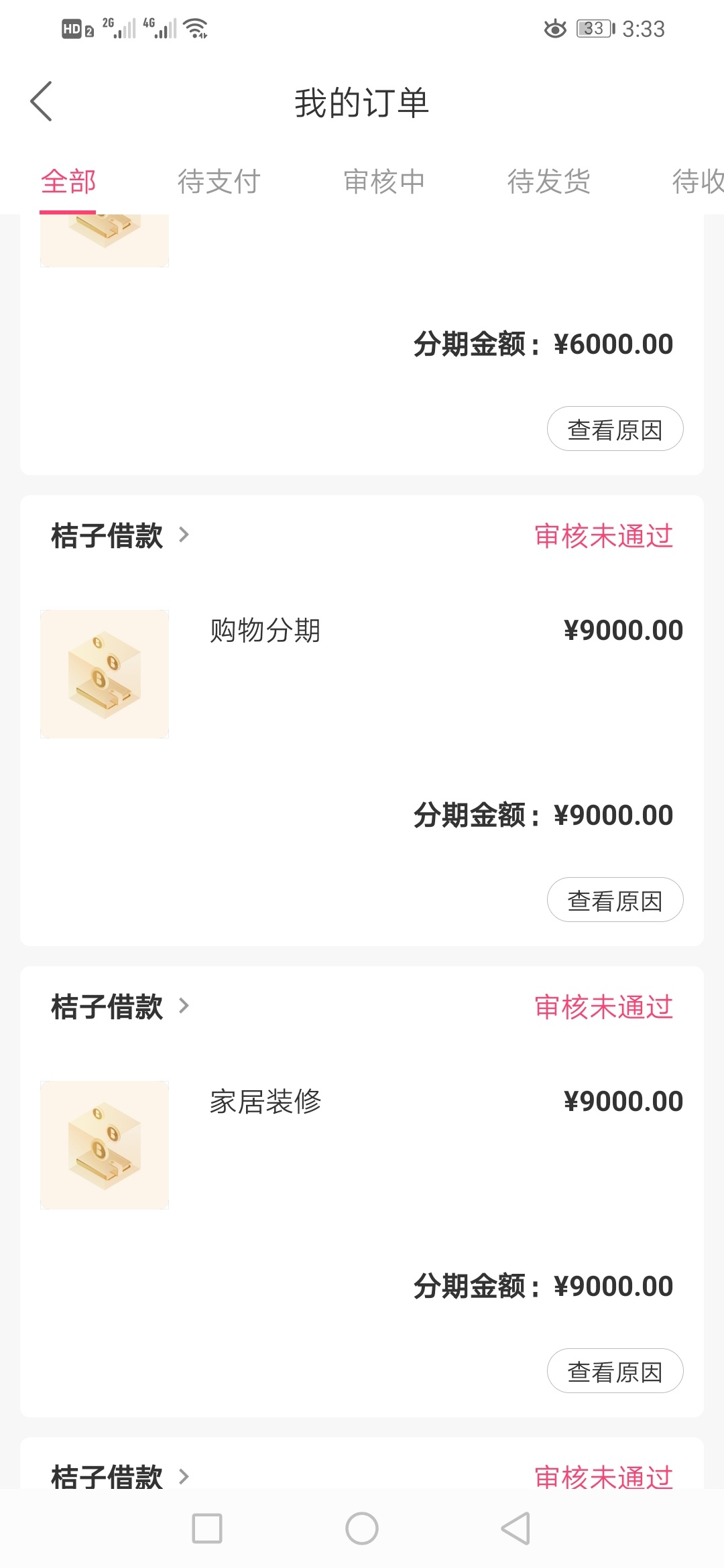View rejection reason for 家居装修 order
Viewport: 724px width, 1568px height.
point(615,1371)
